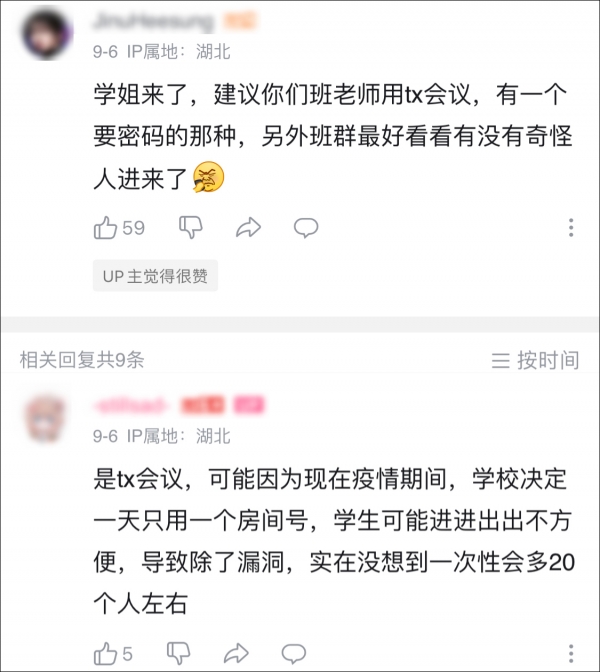Reply to the 学姐来了 comment

305,228
